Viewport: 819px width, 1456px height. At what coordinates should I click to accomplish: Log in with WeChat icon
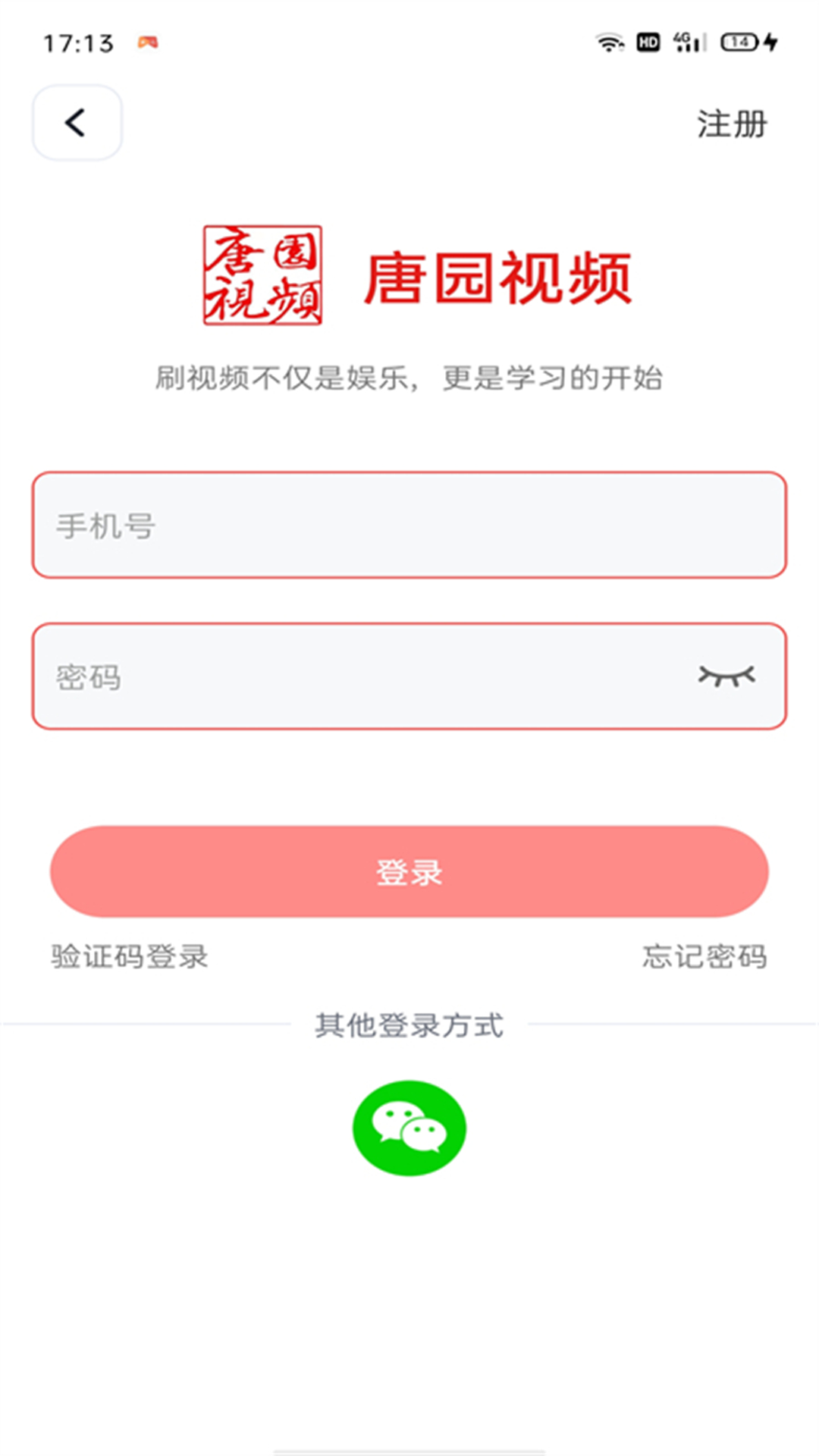coord(409,1128)
